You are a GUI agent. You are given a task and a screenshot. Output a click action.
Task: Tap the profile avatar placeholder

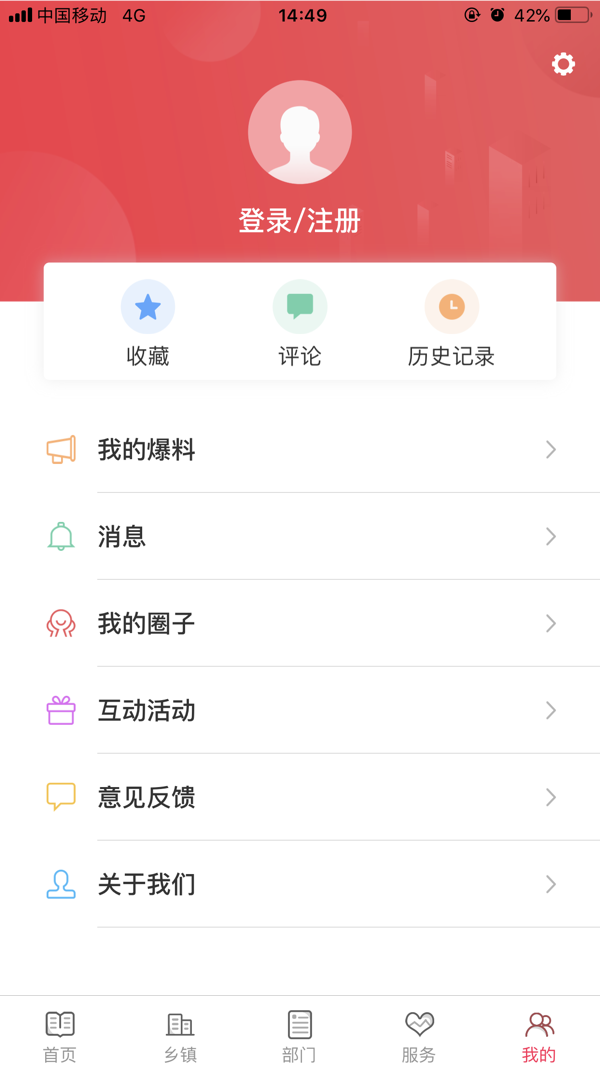[x=300, y=132]
